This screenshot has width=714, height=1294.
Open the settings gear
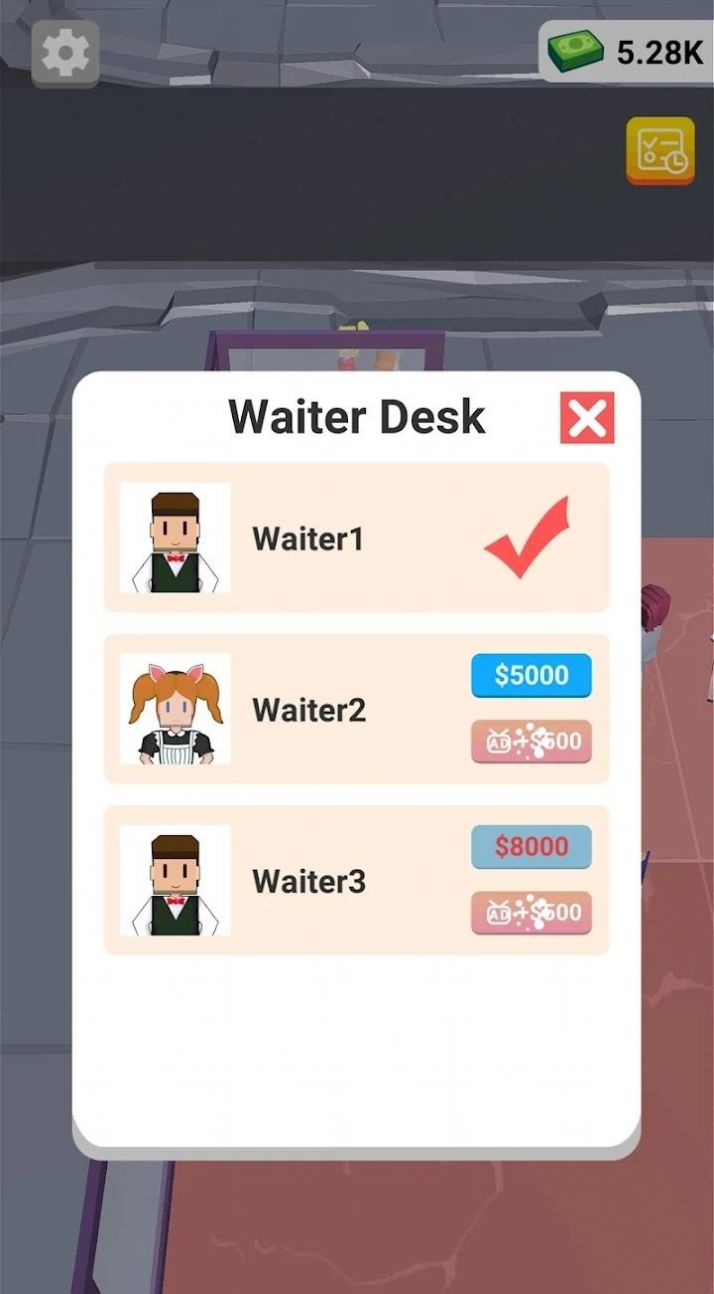[x=65, y=53]
